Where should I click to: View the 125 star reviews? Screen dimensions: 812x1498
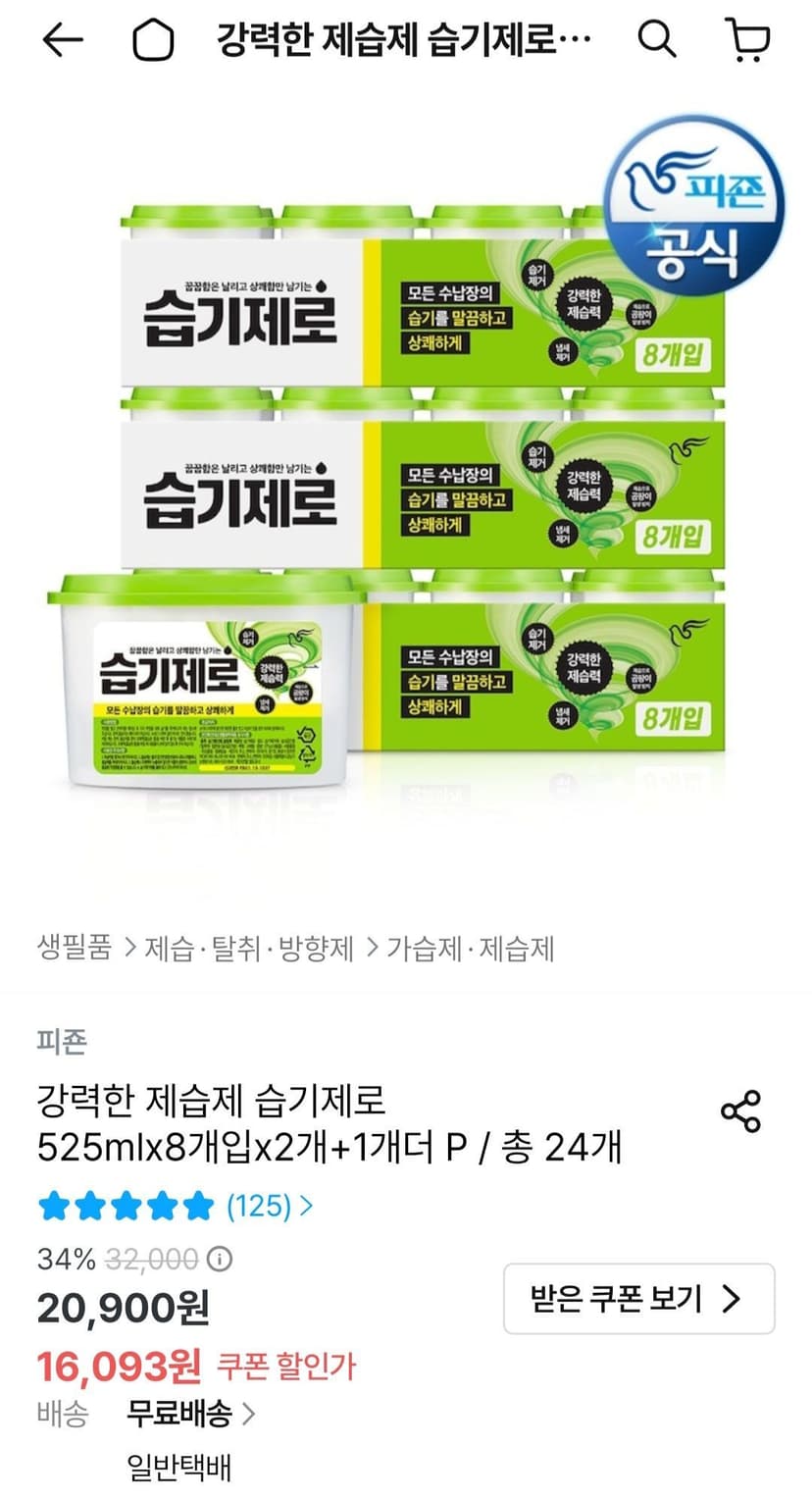click(177, 1205)
